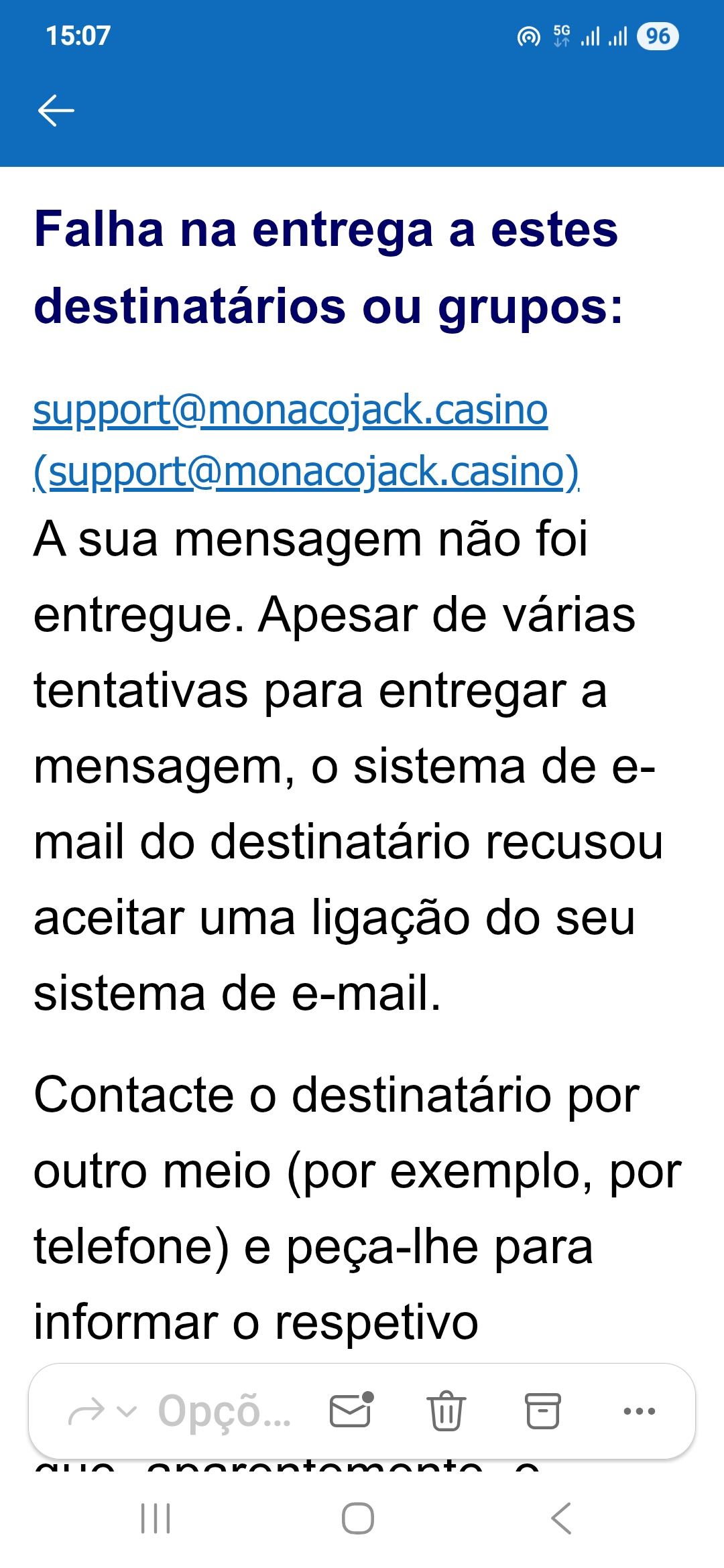Archive this email
The height and width of the screenshot is (1568, 724).
542,1411
